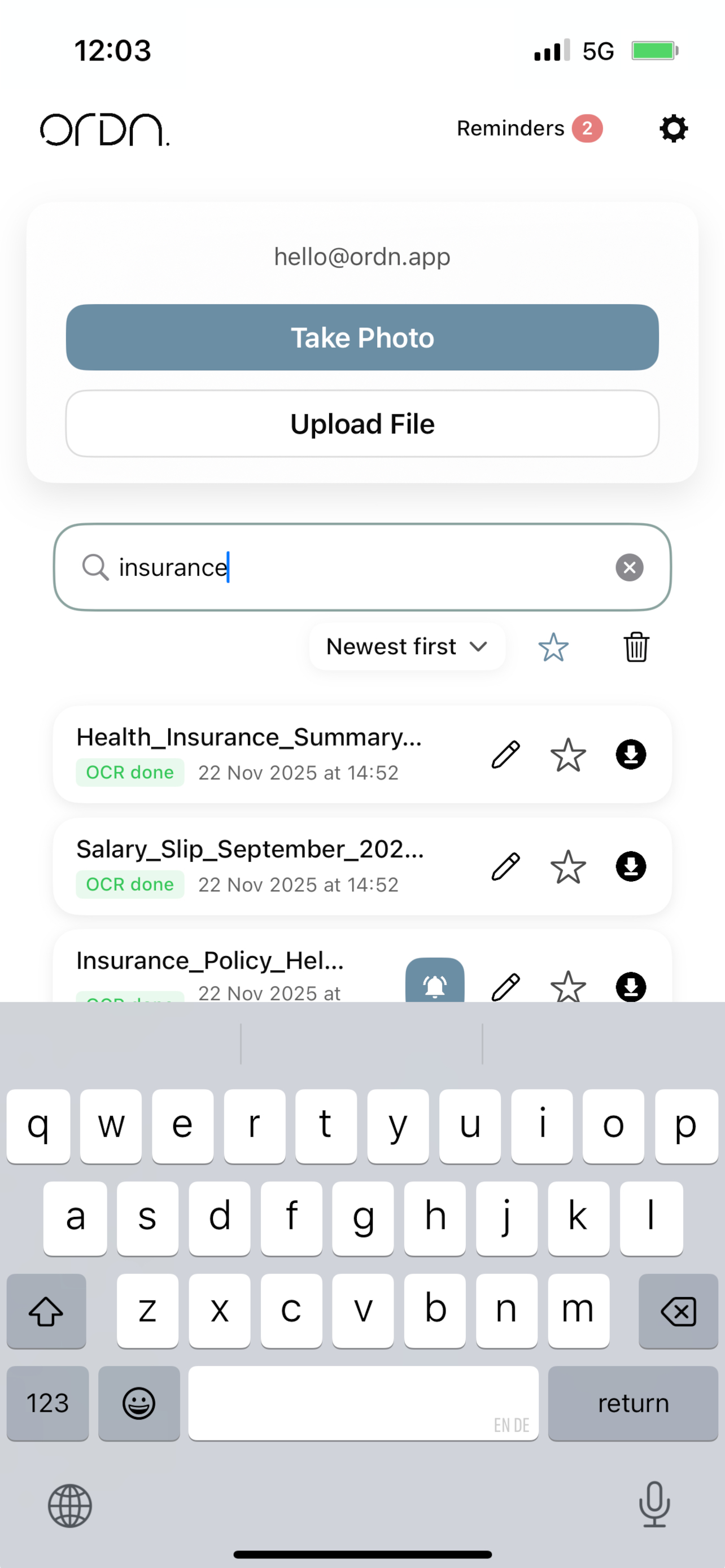Clear the insurance search text
Viewport: 725px width, 1568px height.
click(x=629, y=567)
